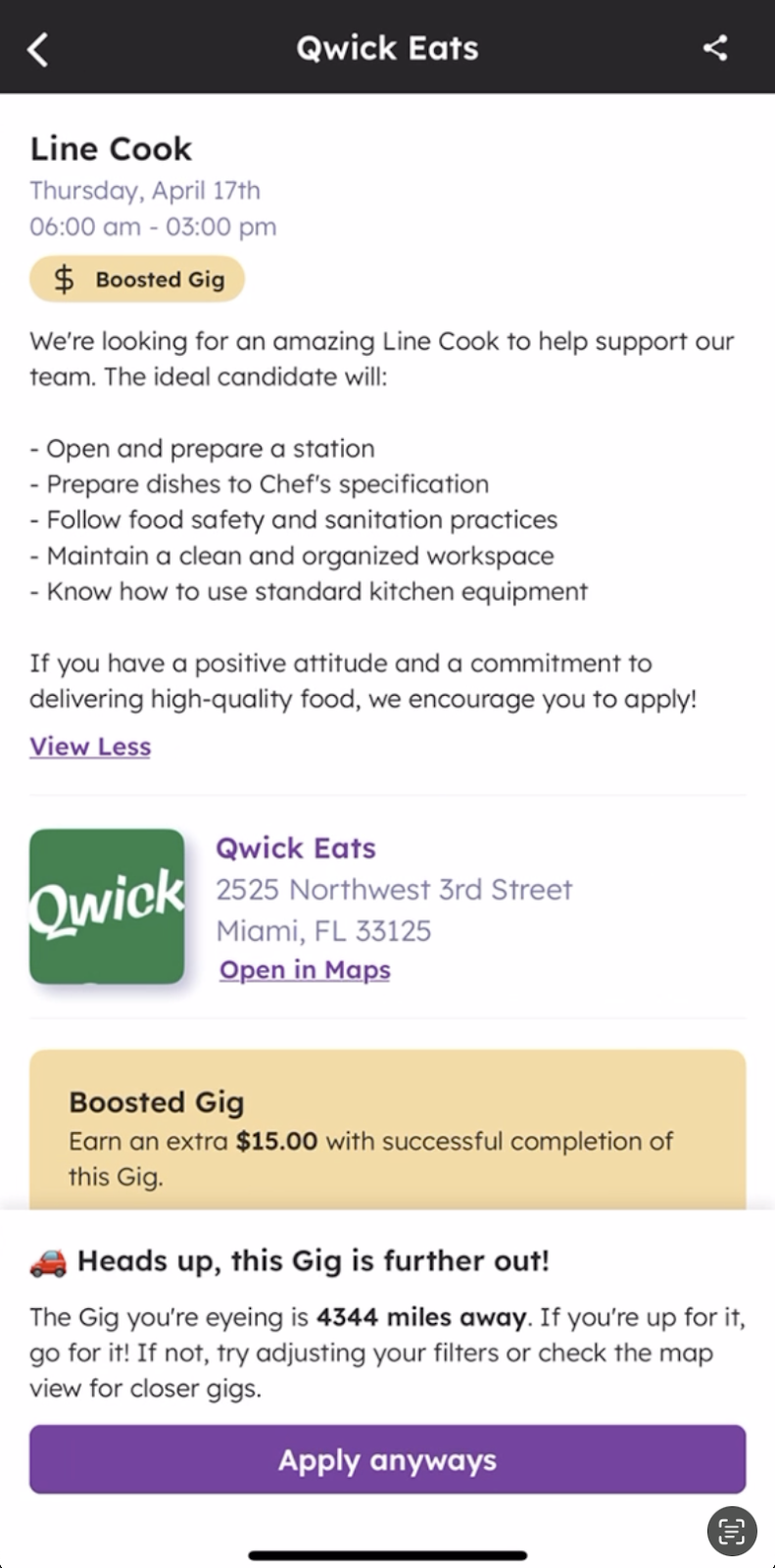Share this Qwick Eats gig

tap(715, 48)
